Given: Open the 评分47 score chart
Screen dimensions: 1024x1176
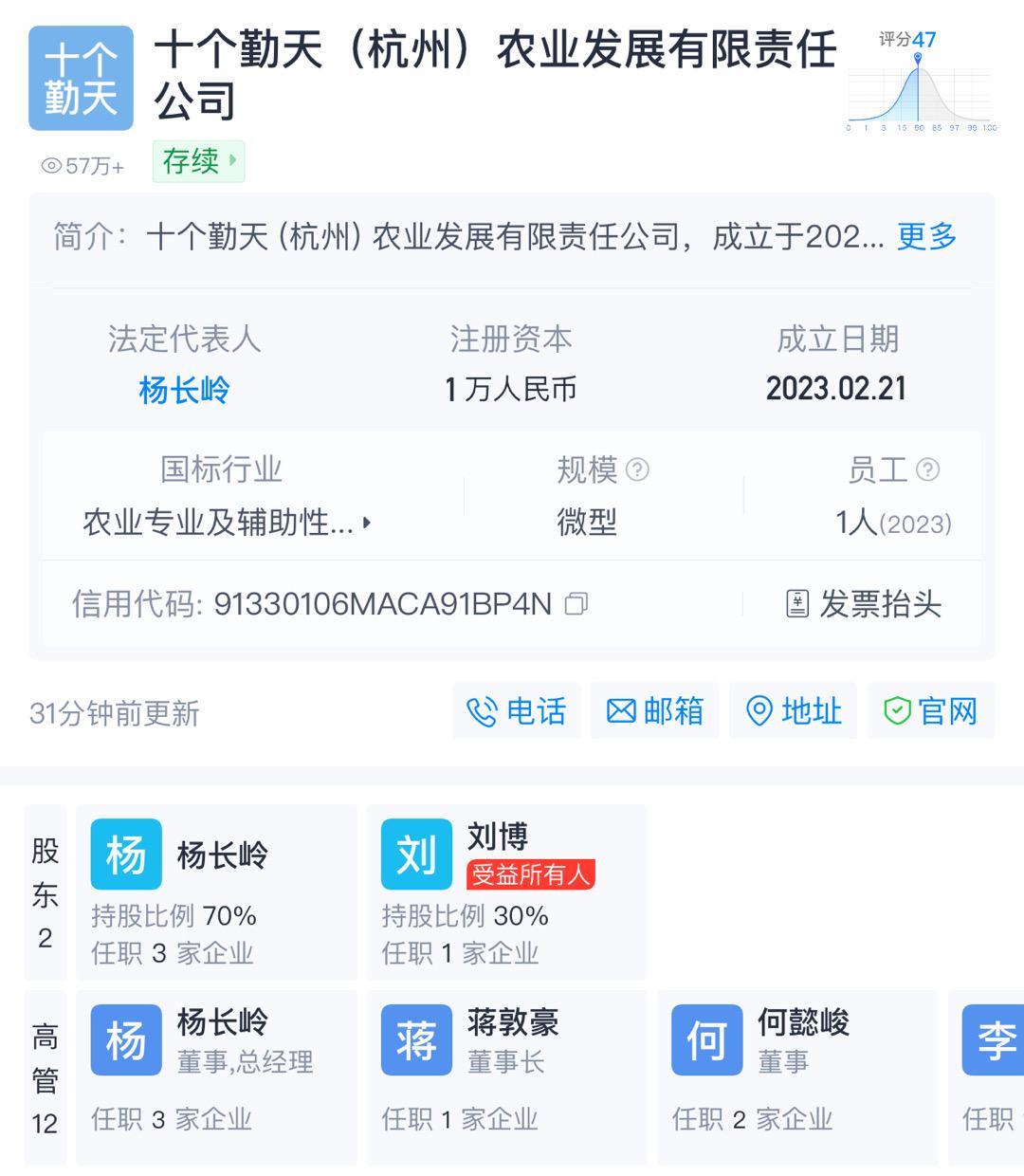Looking at the screenshot, I should tap(920, 81).
